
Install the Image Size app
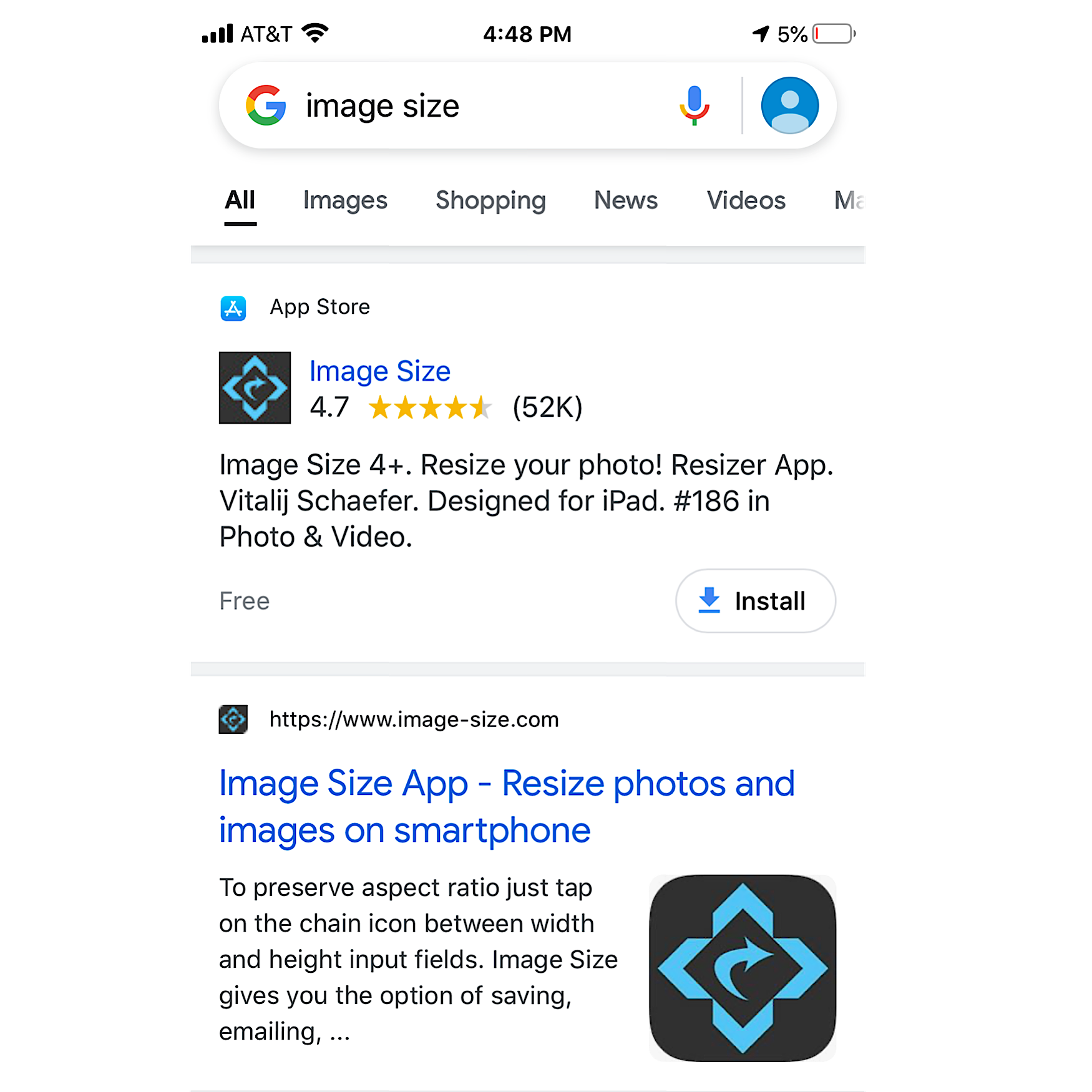point(755,601)
